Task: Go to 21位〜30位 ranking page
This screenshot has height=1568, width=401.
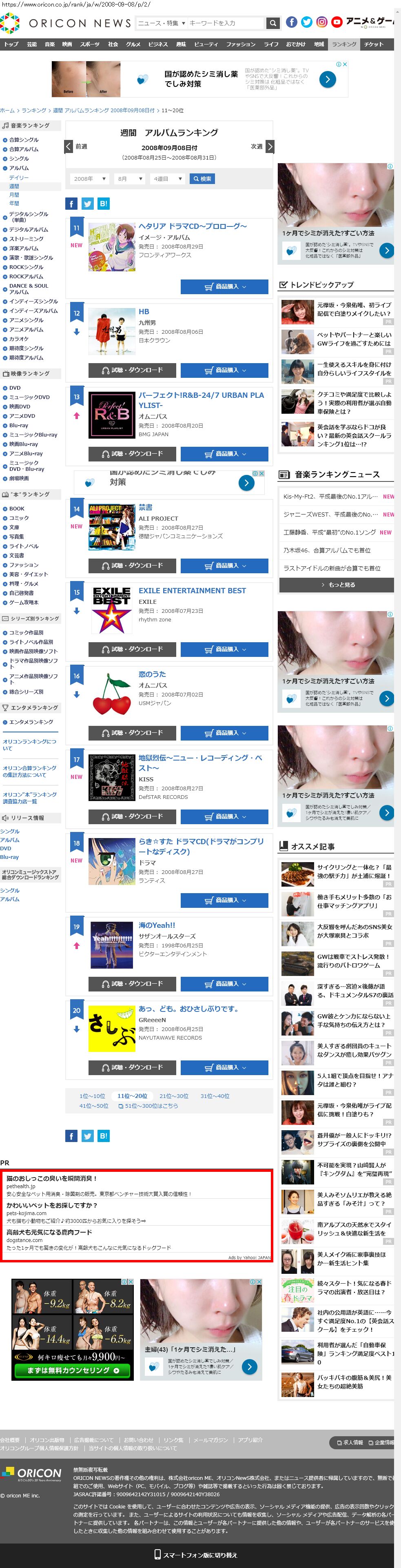Action: point(173,1096)
